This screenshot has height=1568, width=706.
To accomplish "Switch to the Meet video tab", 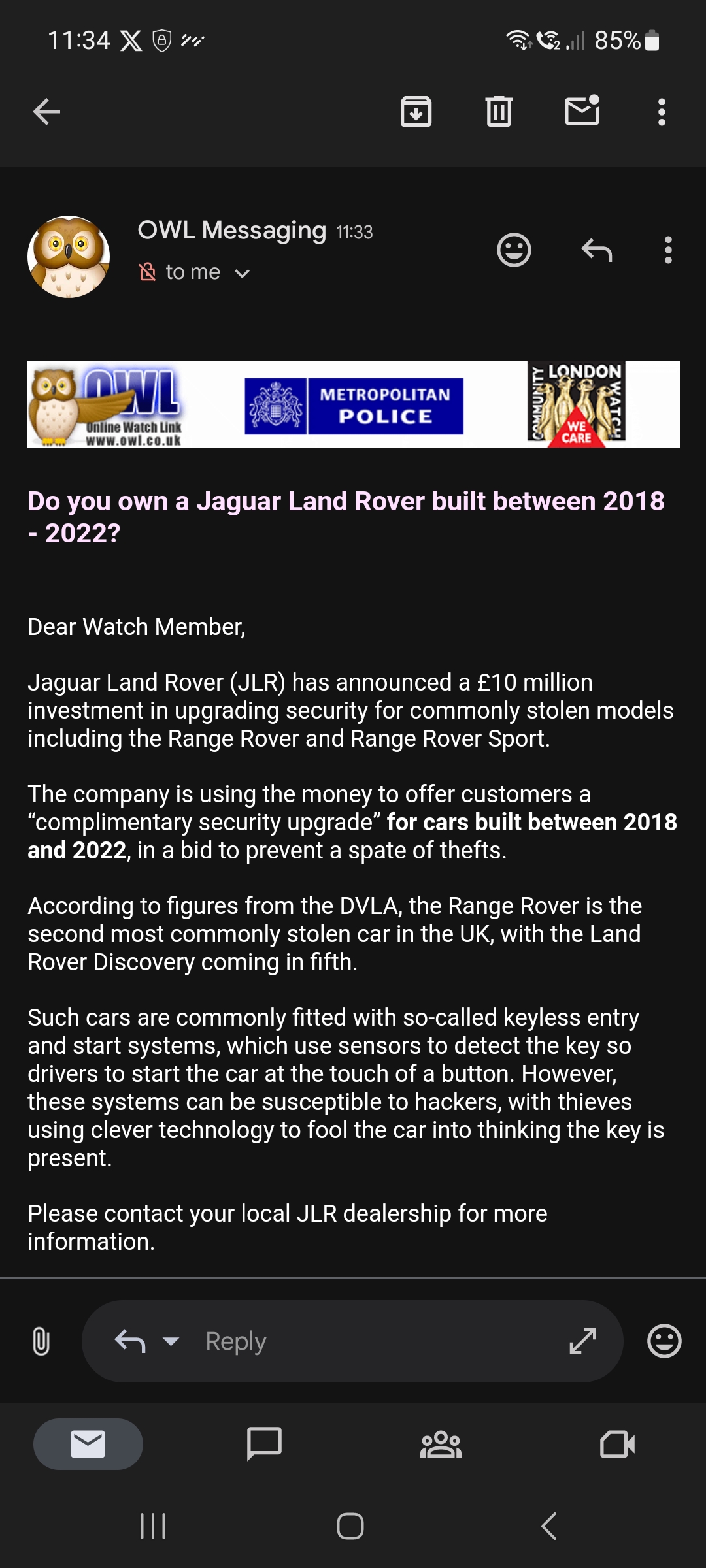I will click(617, 1444).
